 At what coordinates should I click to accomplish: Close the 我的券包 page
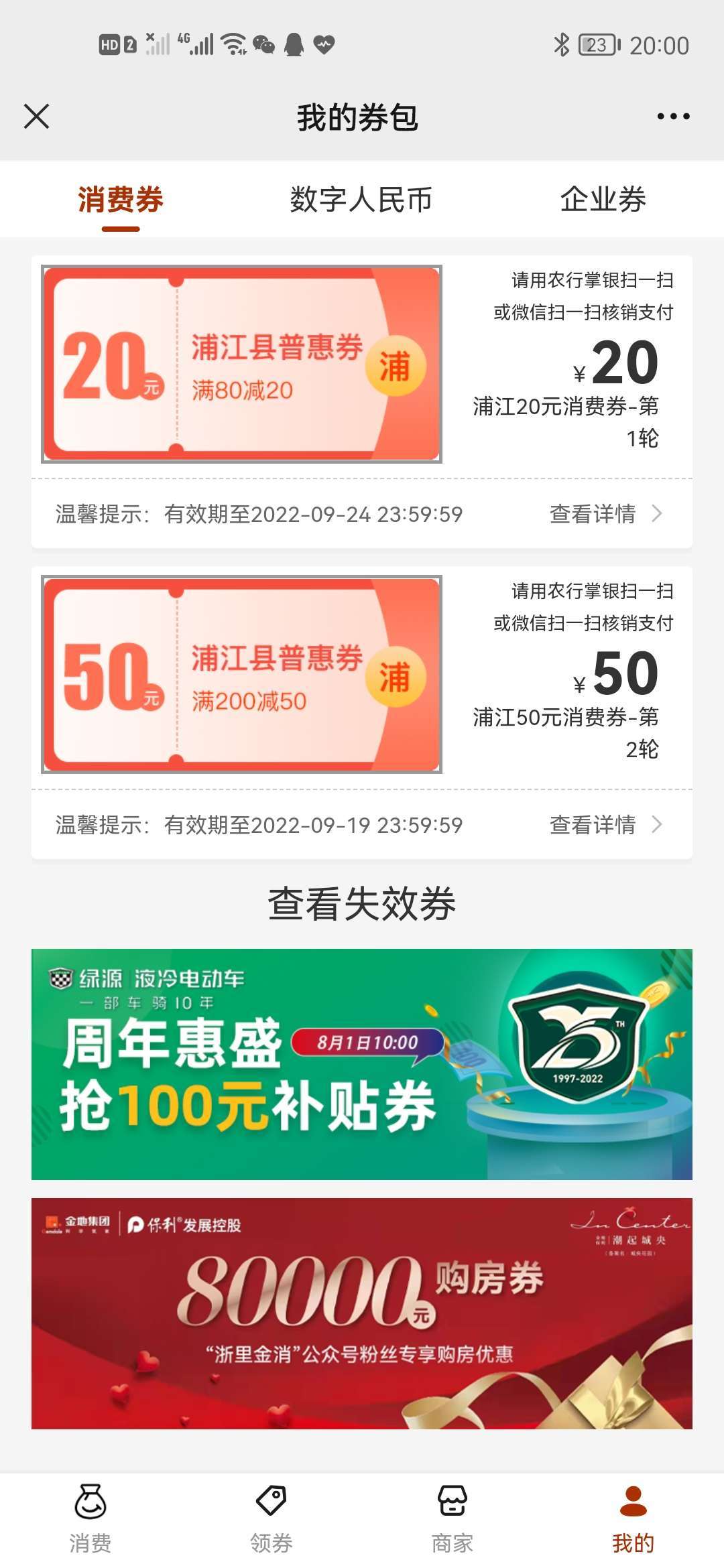(37, 117)
